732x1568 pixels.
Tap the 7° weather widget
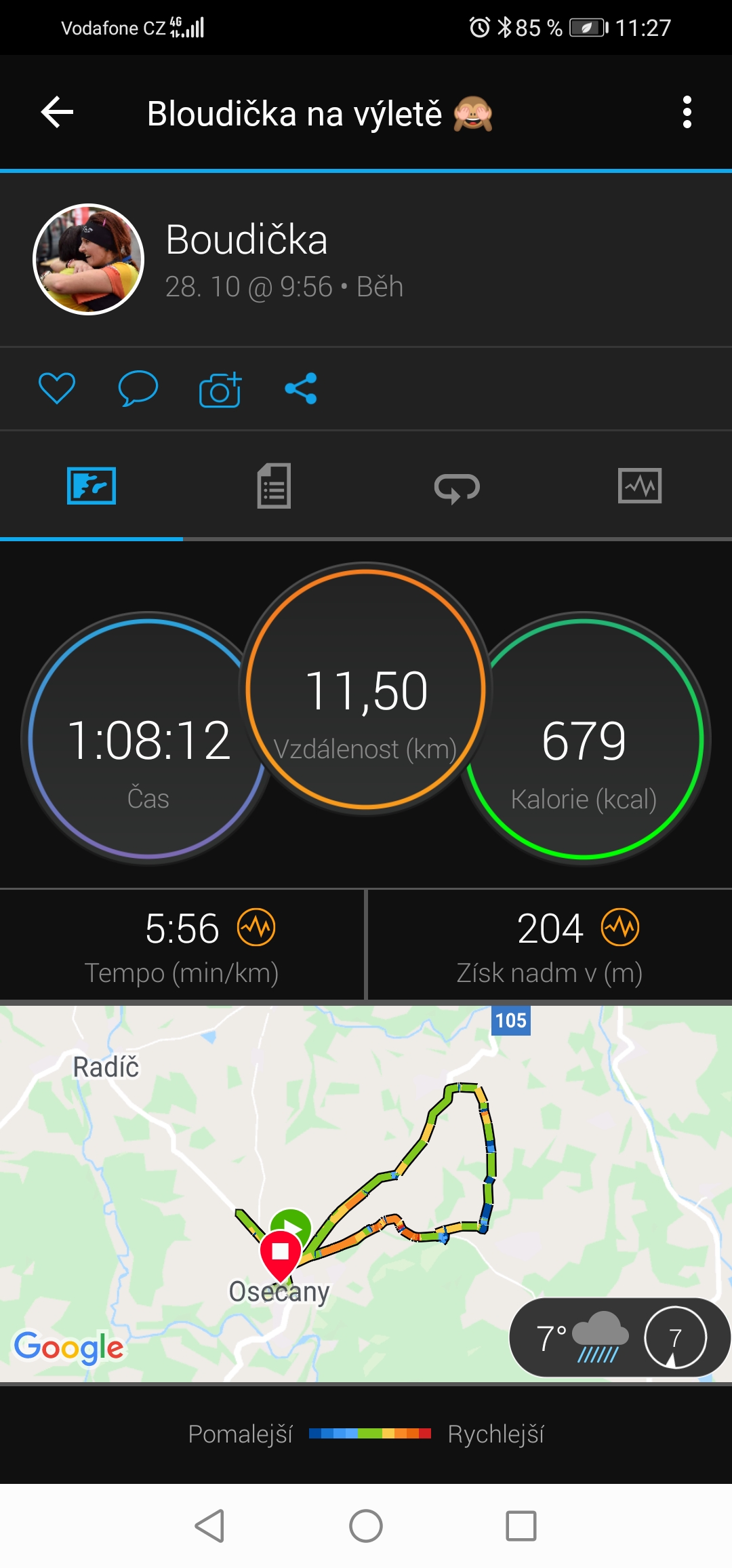coord(619,1337)
